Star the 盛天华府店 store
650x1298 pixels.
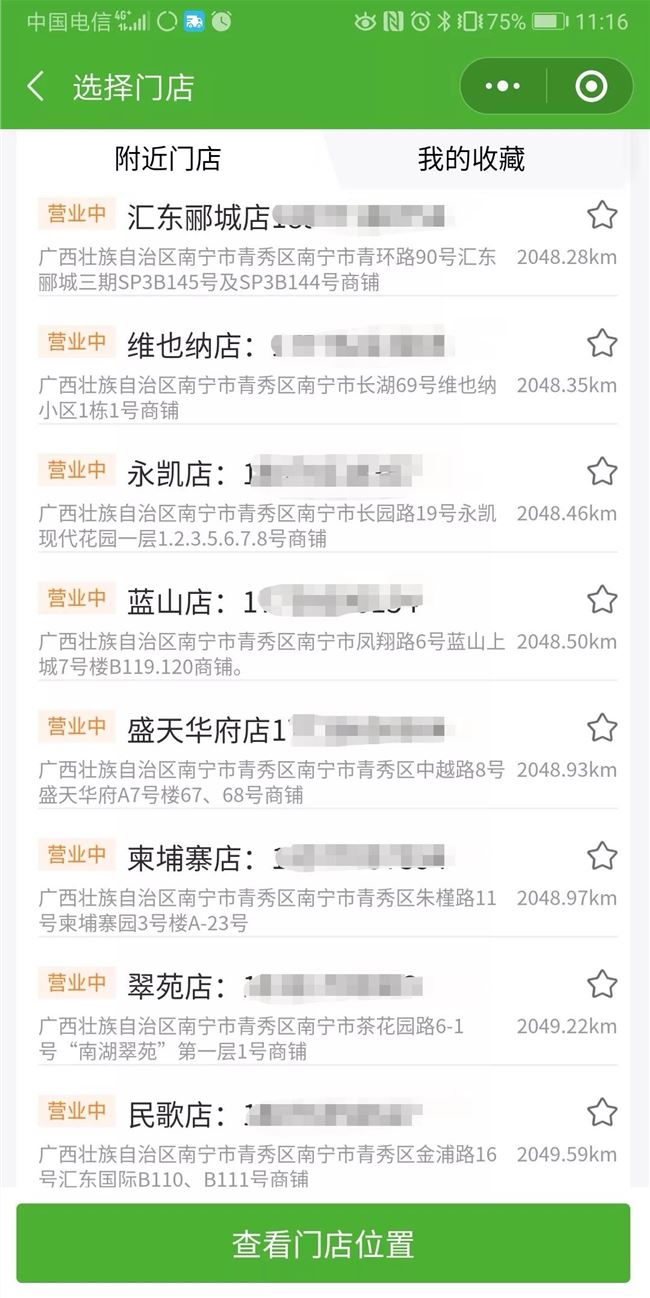601,727
